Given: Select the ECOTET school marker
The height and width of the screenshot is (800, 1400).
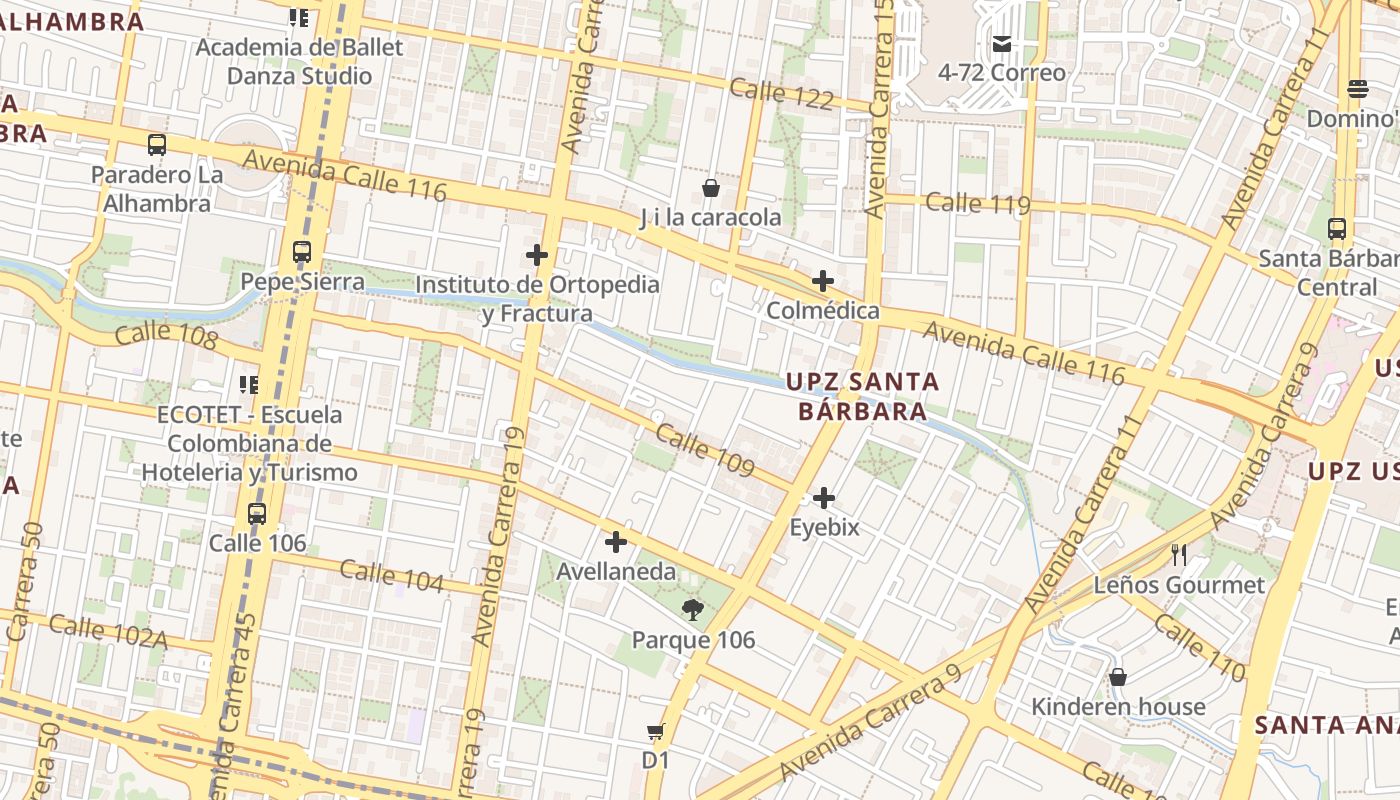Looking at the screenshot, I should coord(249,384).
